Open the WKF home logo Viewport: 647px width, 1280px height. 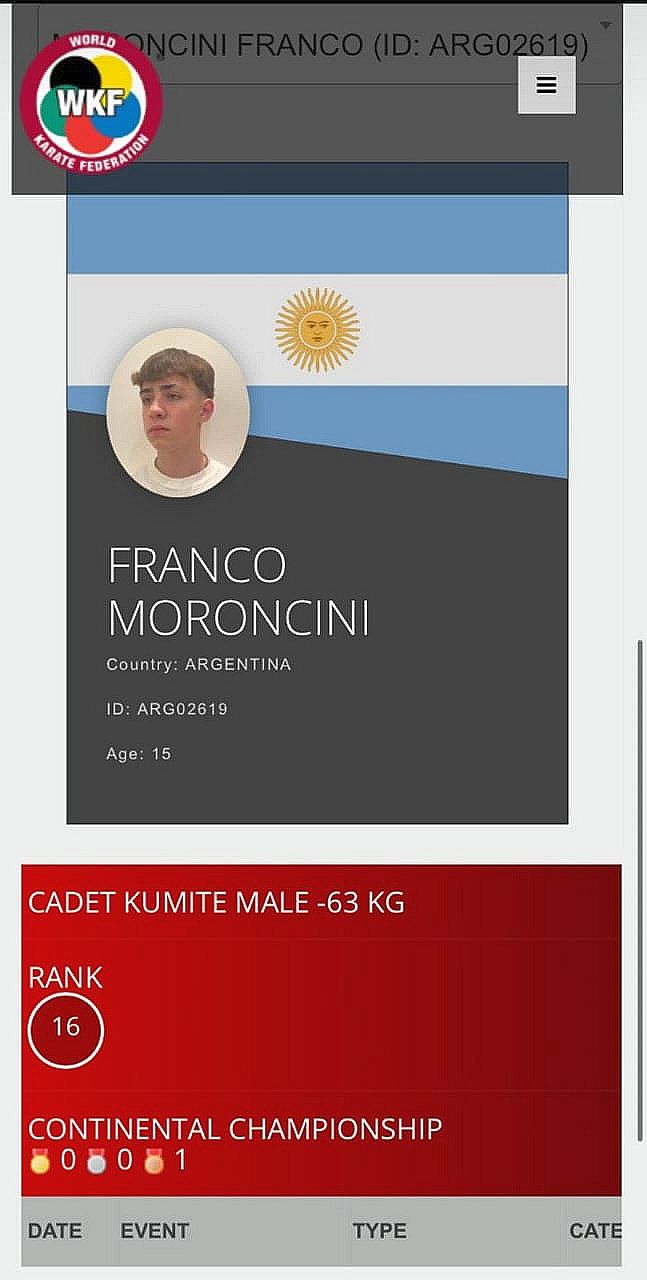coord(90,102)
